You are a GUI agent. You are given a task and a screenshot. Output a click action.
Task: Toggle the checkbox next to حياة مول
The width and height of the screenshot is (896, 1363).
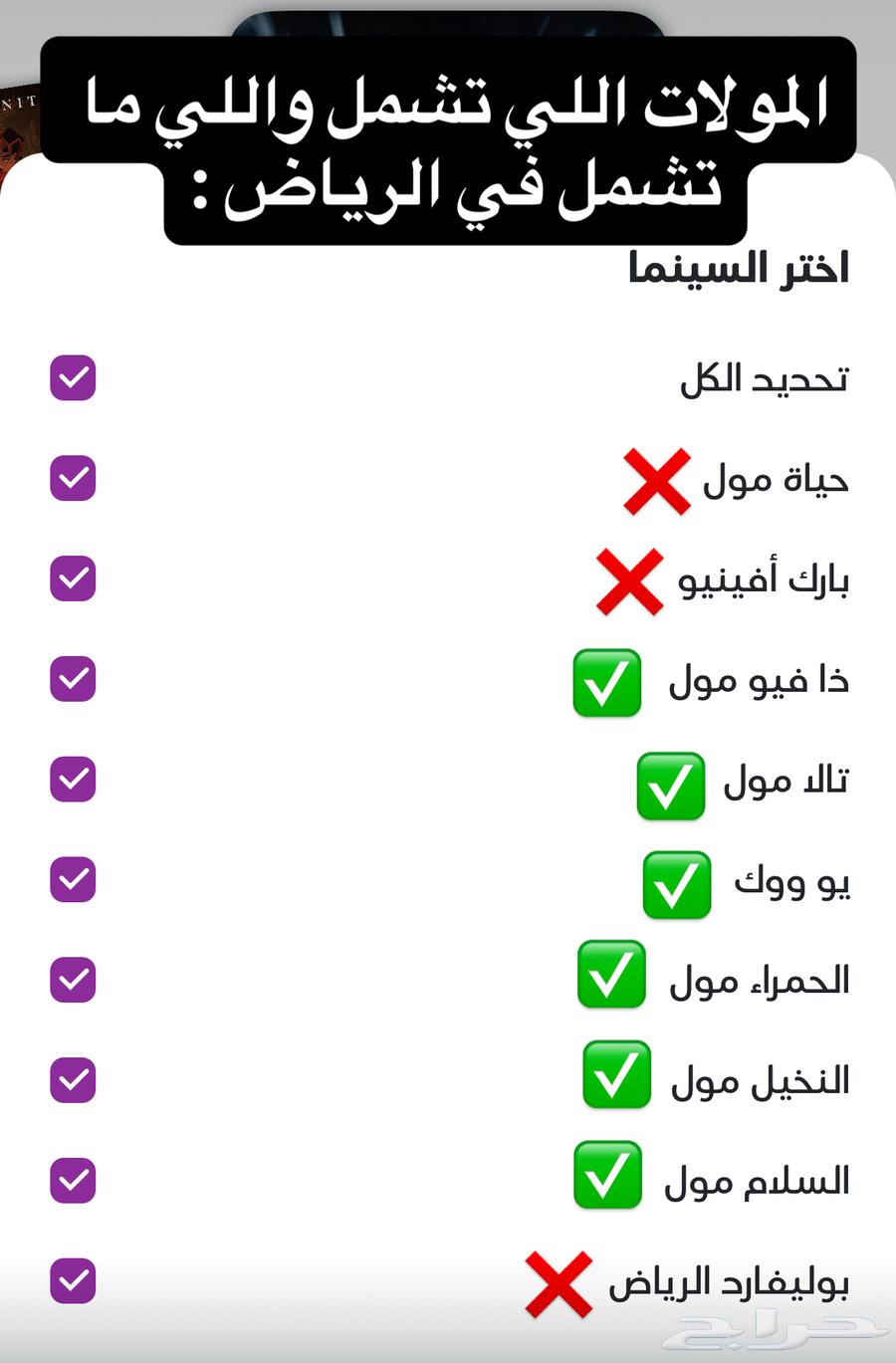tap(72, 480)
